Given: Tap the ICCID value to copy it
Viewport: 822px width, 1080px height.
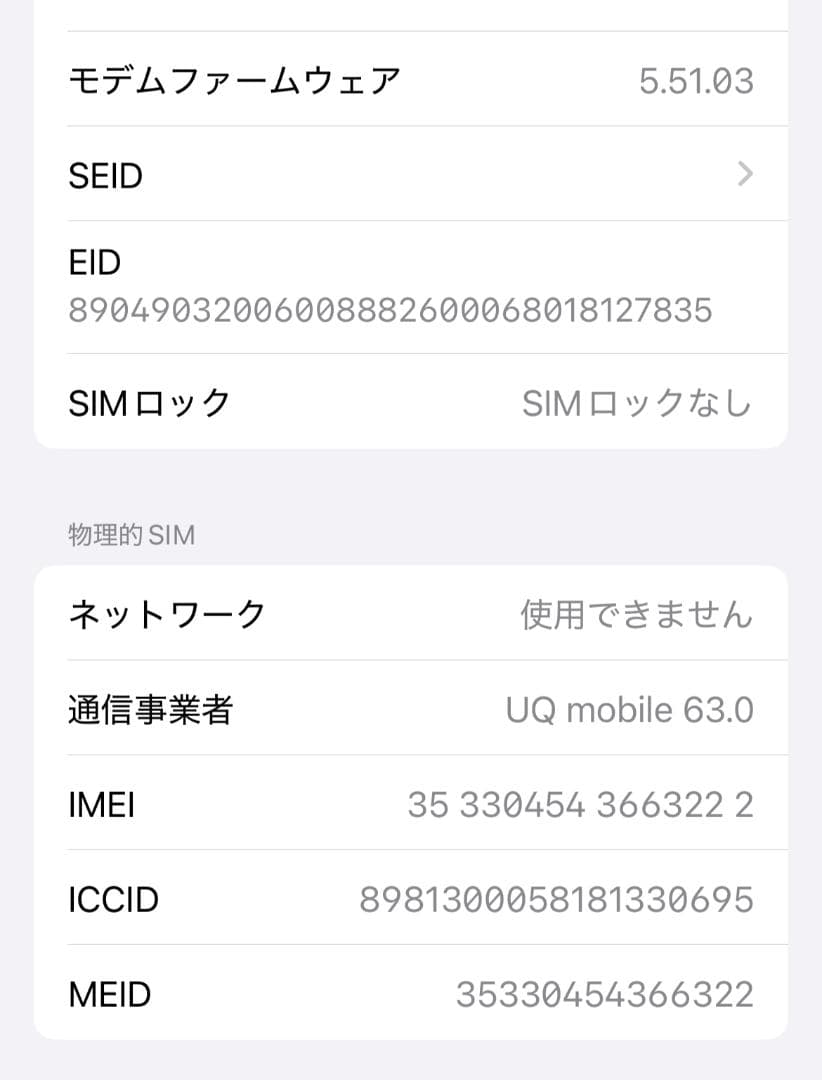Looking at the screenshot, I should (x=555, y=899).
